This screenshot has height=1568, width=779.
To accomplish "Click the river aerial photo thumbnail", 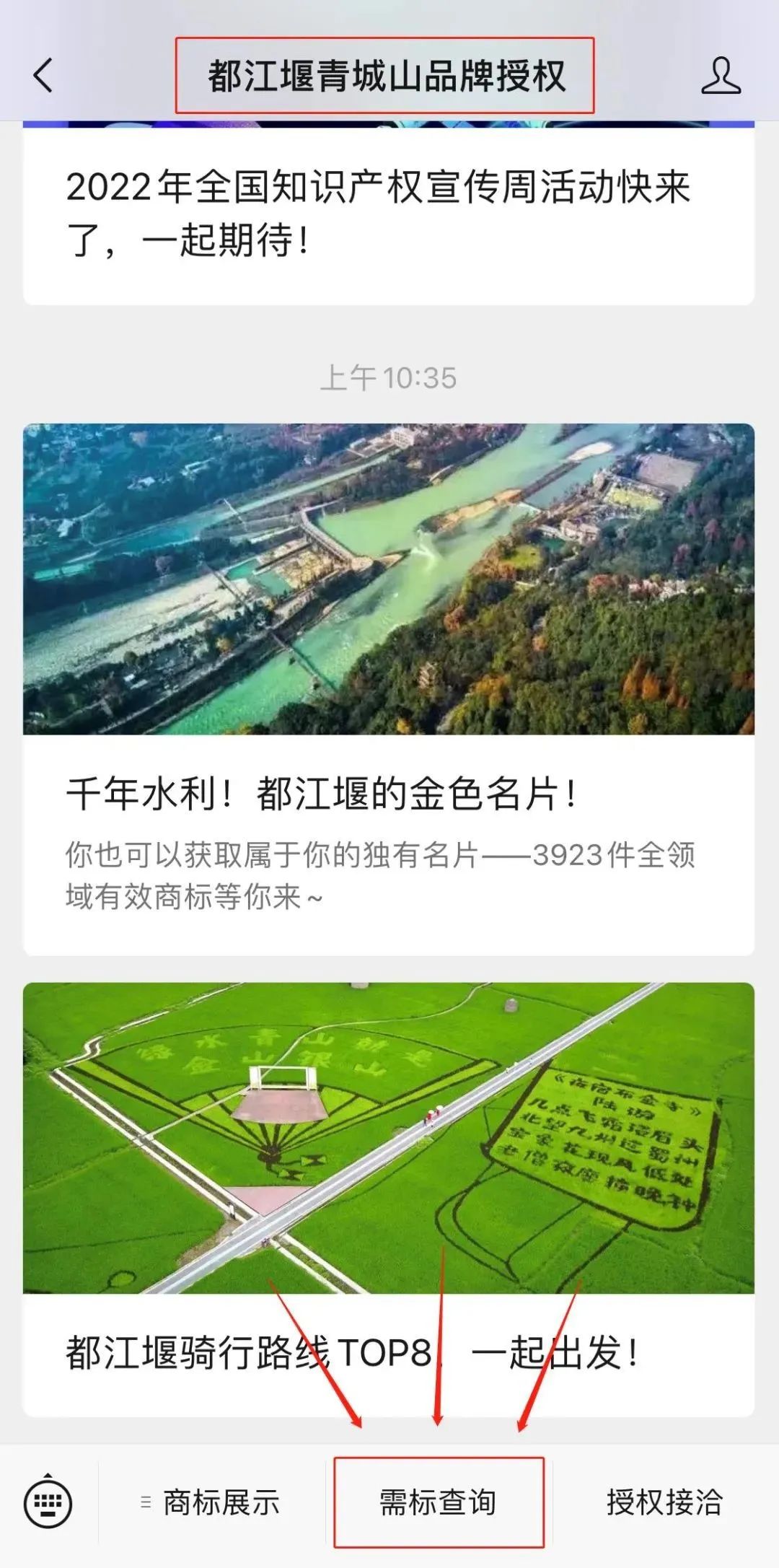I will 389,577.
